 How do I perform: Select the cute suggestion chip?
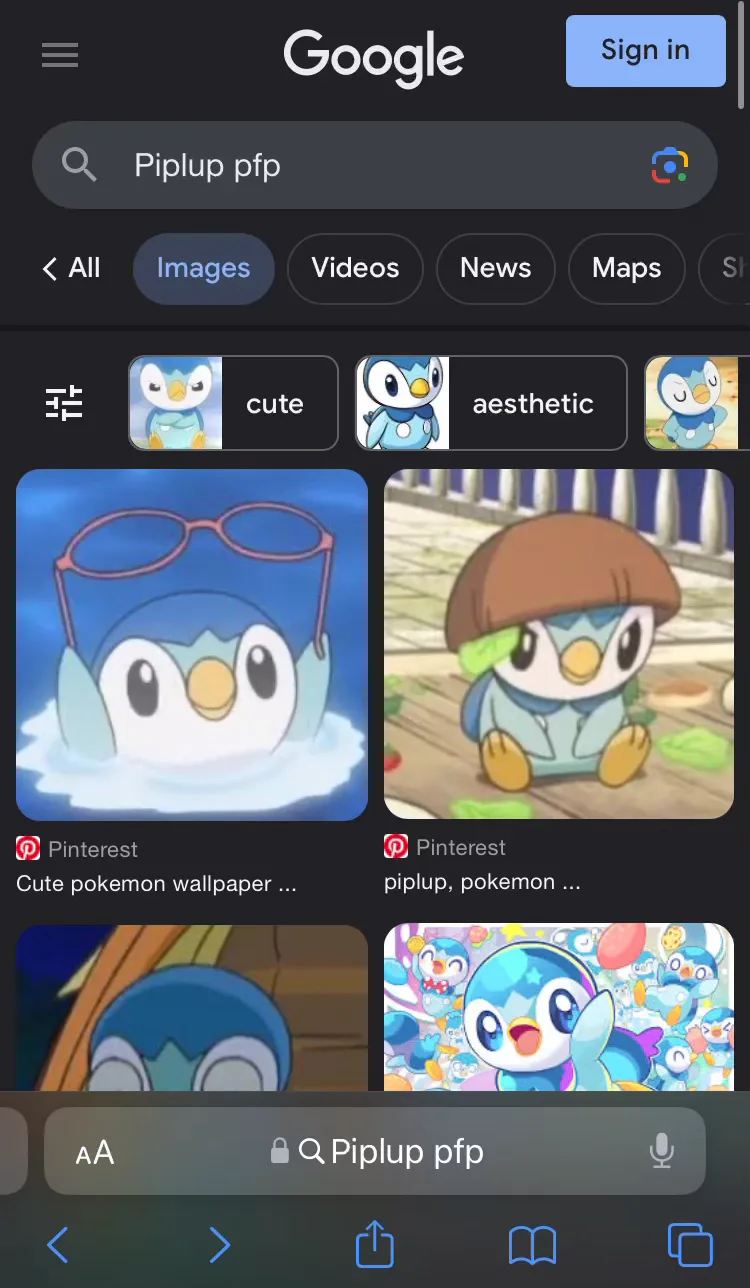pyautogui.click(x=233, y=403)
